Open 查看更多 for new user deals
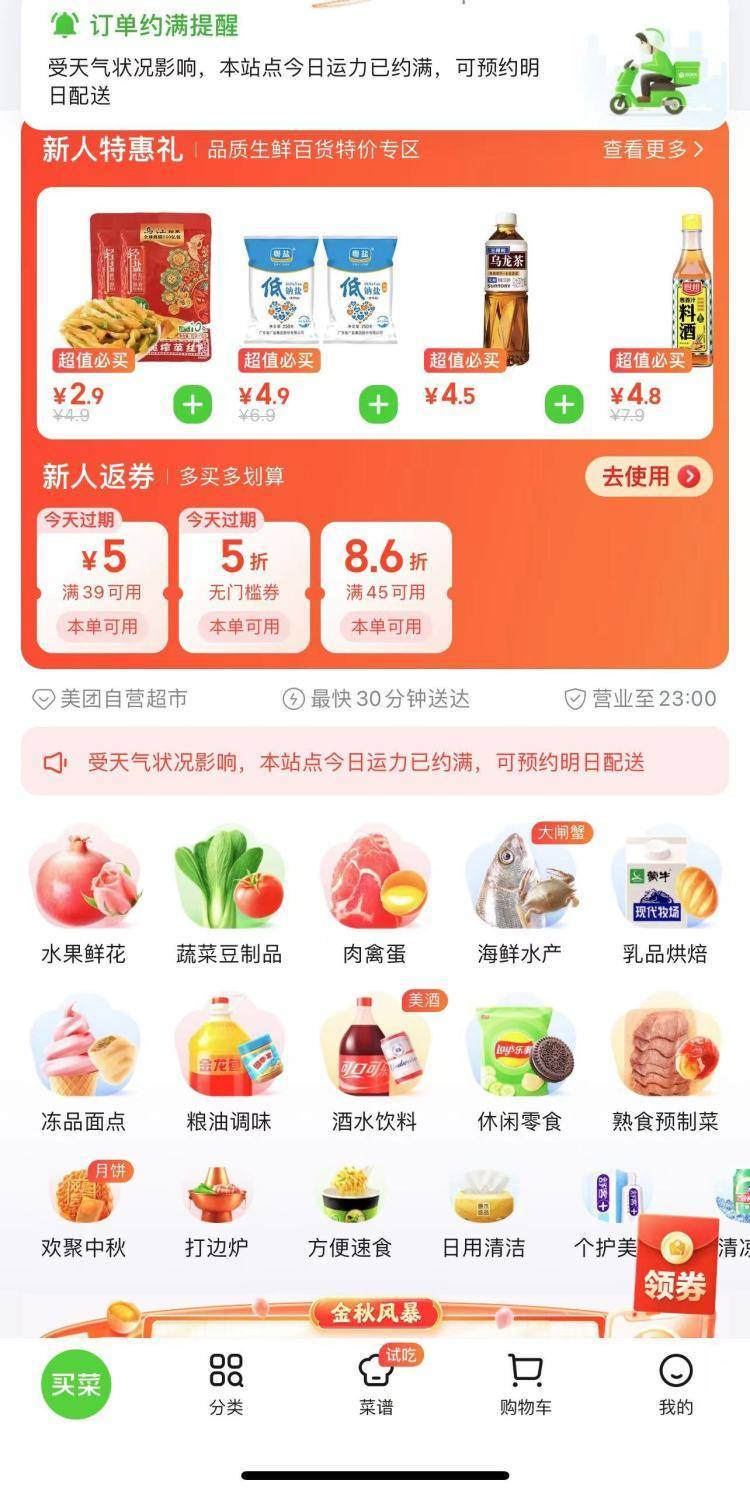 pyautogui.click(x=653, y=149)
